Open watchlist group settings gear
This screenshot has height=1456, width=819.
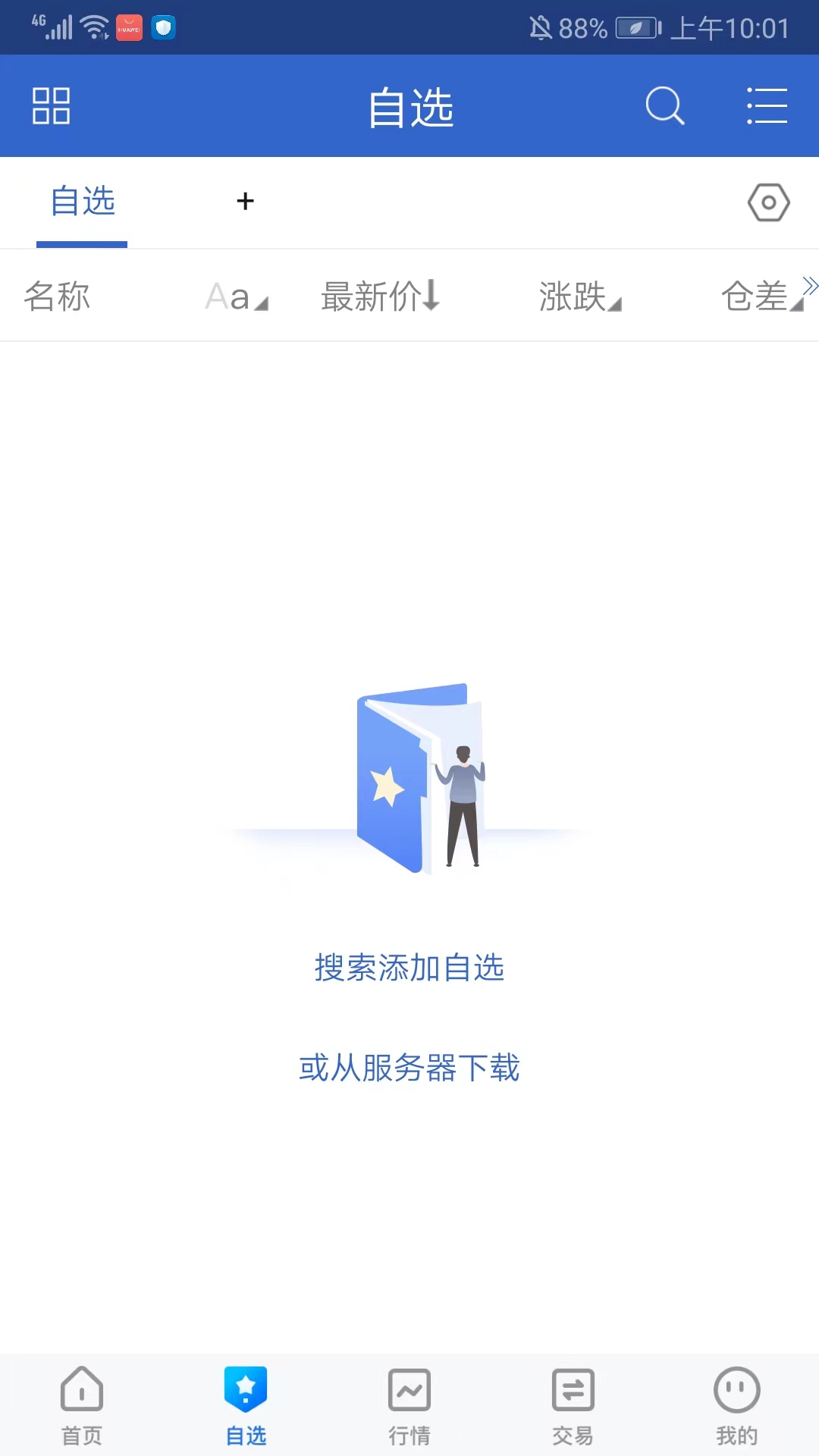pos(768,202)
